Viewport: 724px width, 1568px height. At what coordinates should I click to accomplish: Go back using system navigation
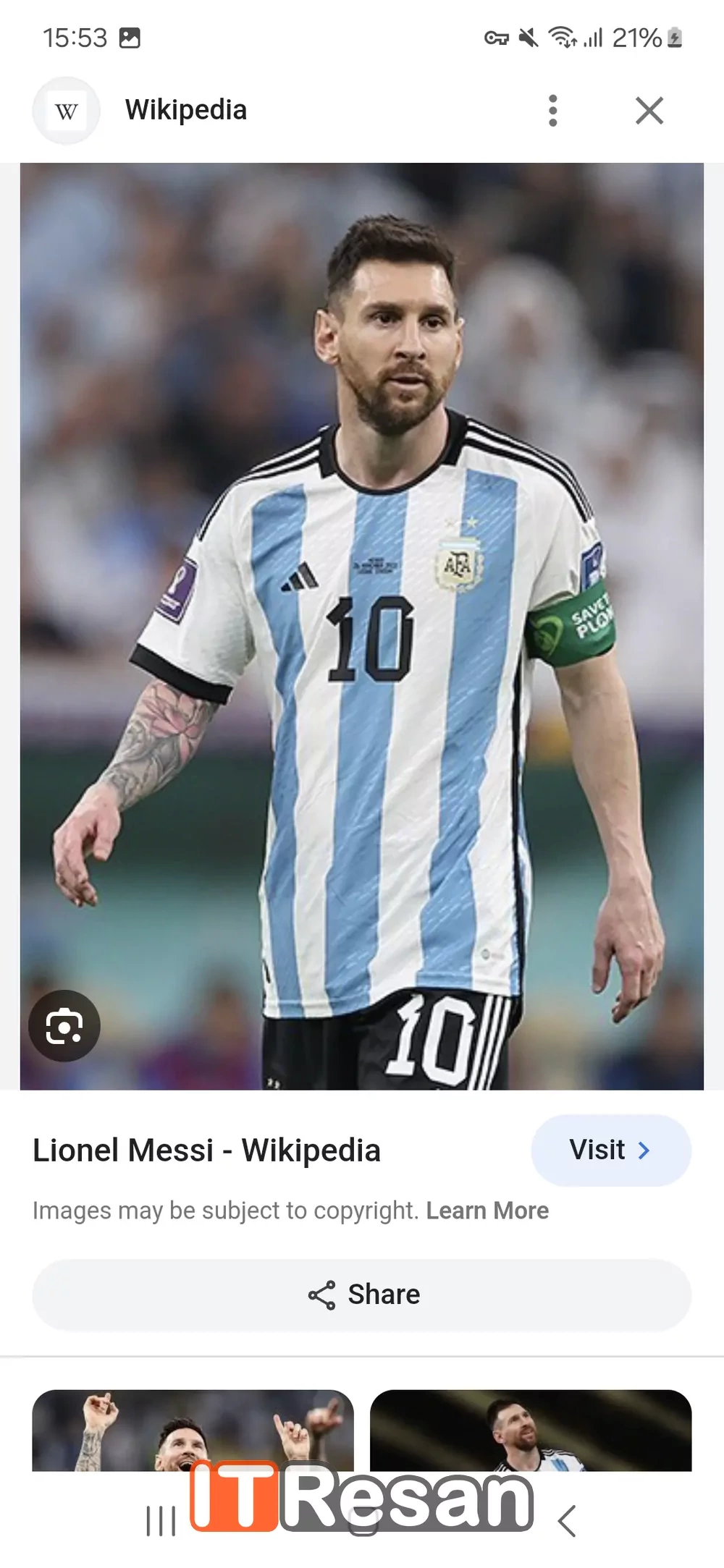567,1521
